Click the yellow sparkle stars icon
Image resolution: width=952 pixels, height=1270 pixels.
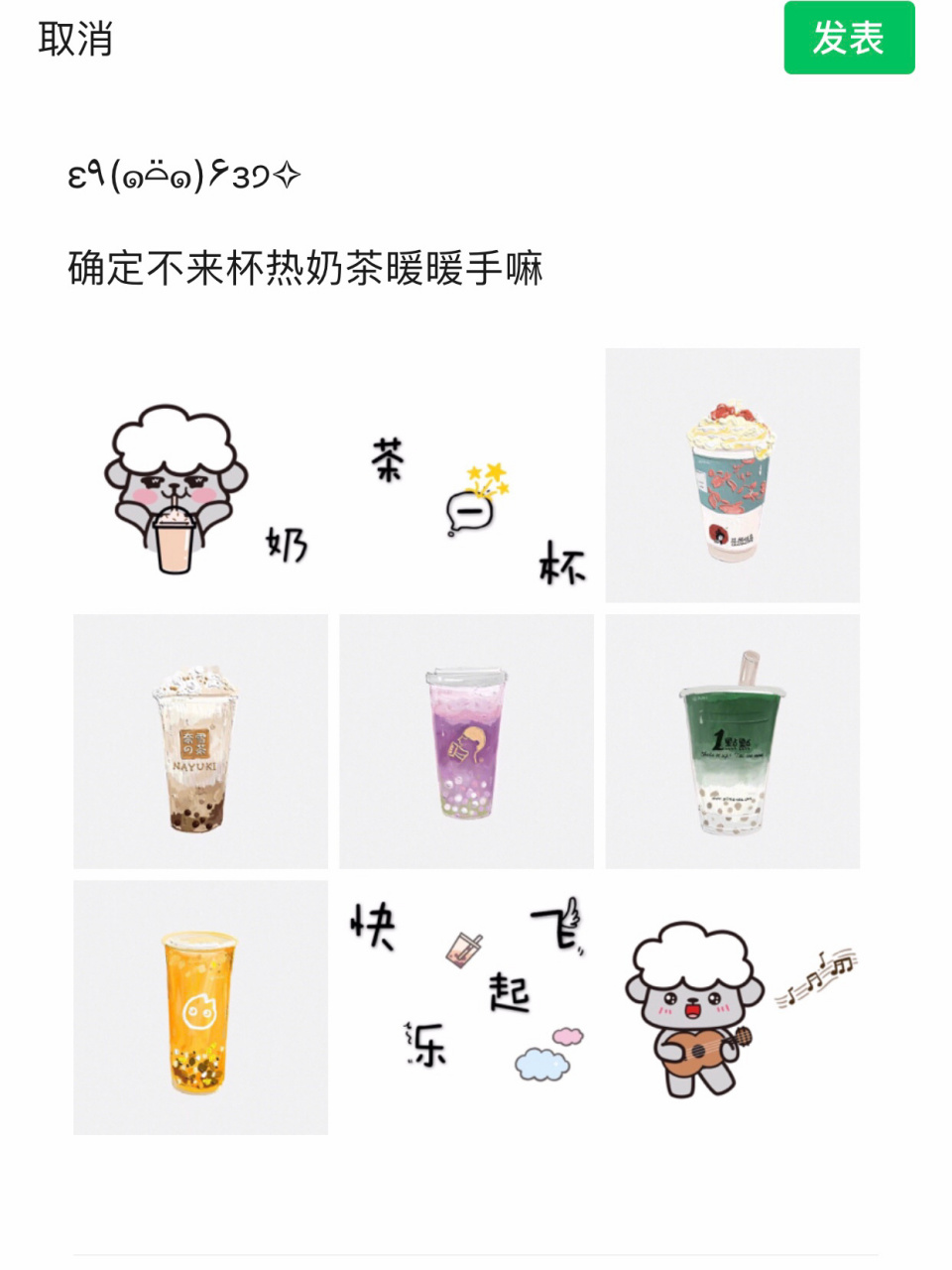[x=488, y=474]
